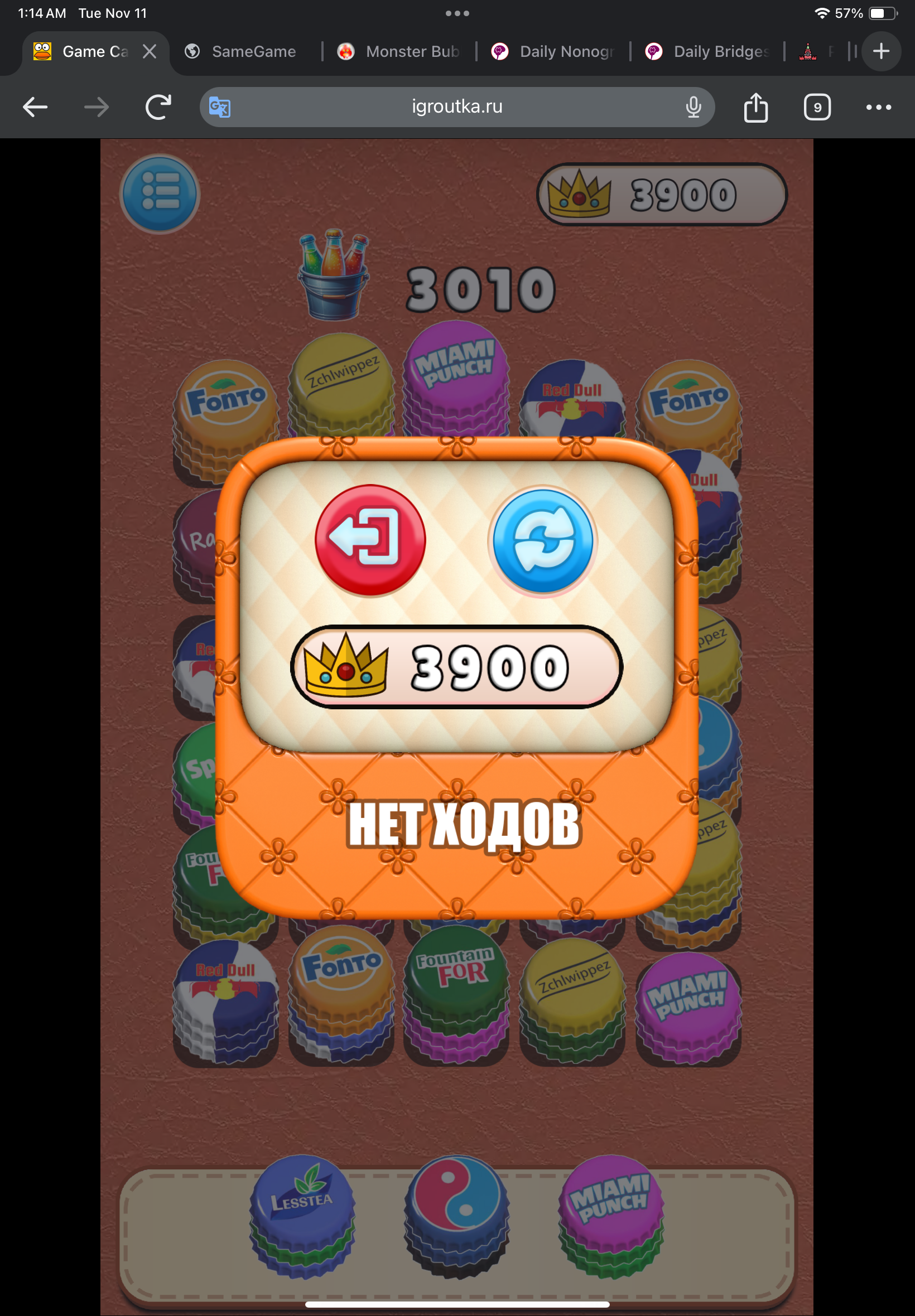The width and height of the screenshot is (915, 1316).
Task: Tap the red exit button in dialog
Action: coord(370,540)
